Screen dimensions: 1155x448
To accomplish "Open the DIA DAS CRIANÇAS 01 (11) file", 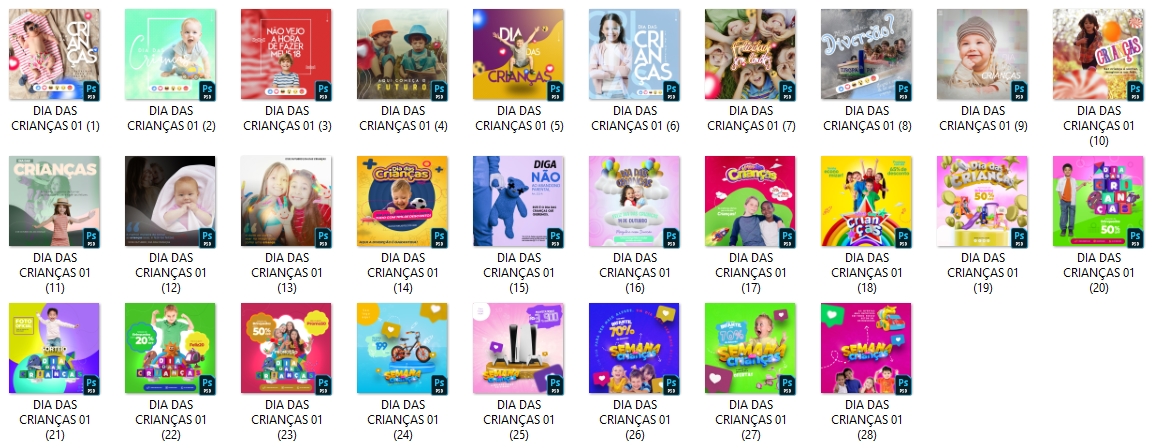I will click(54, 201).
